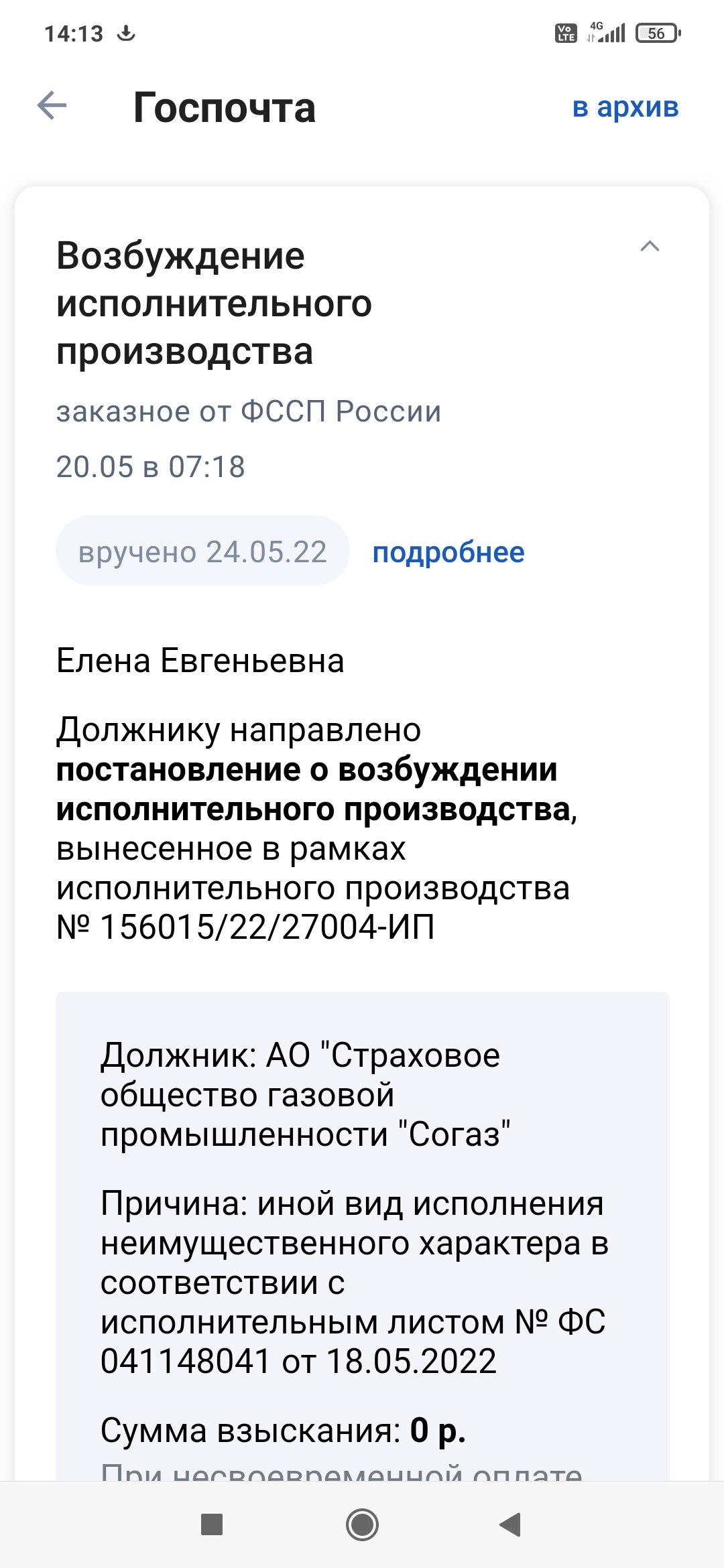Open the 'подробнее' delivery details link
This screenshot has height=1568, width=724.
point(448,552)
